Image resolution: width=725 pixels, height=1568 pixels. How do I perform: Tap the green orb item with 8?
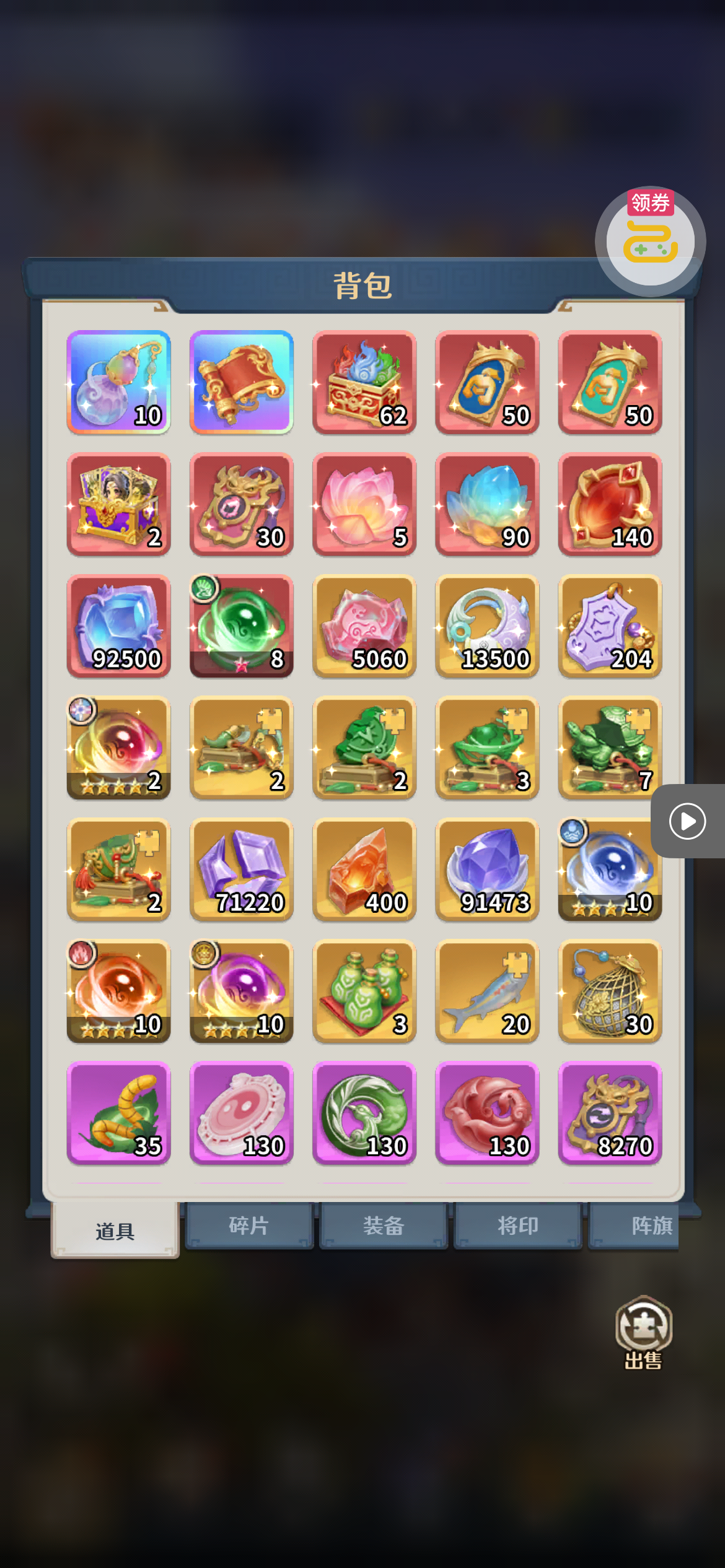click(241, 626)
